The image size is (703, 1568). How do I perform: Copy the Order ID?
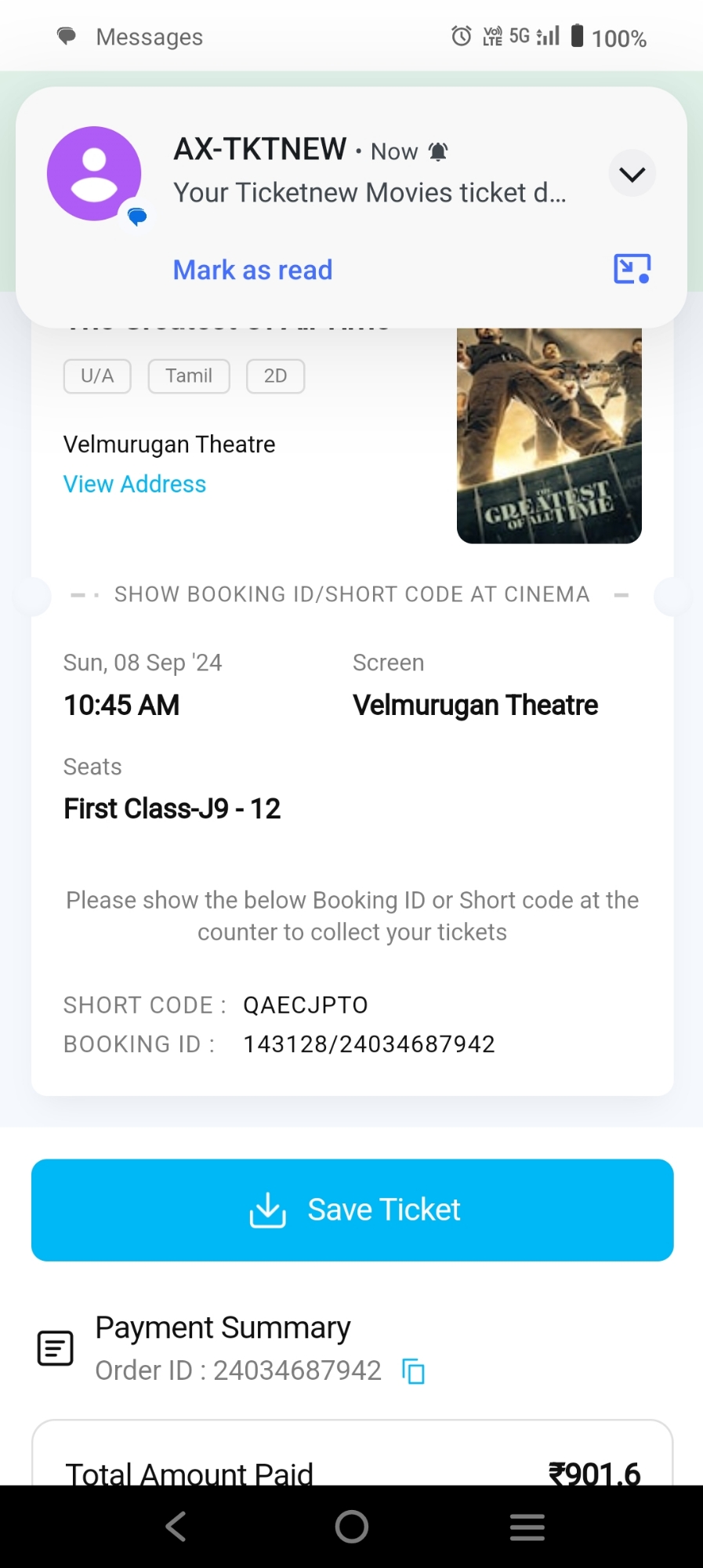pos(413,1371)
